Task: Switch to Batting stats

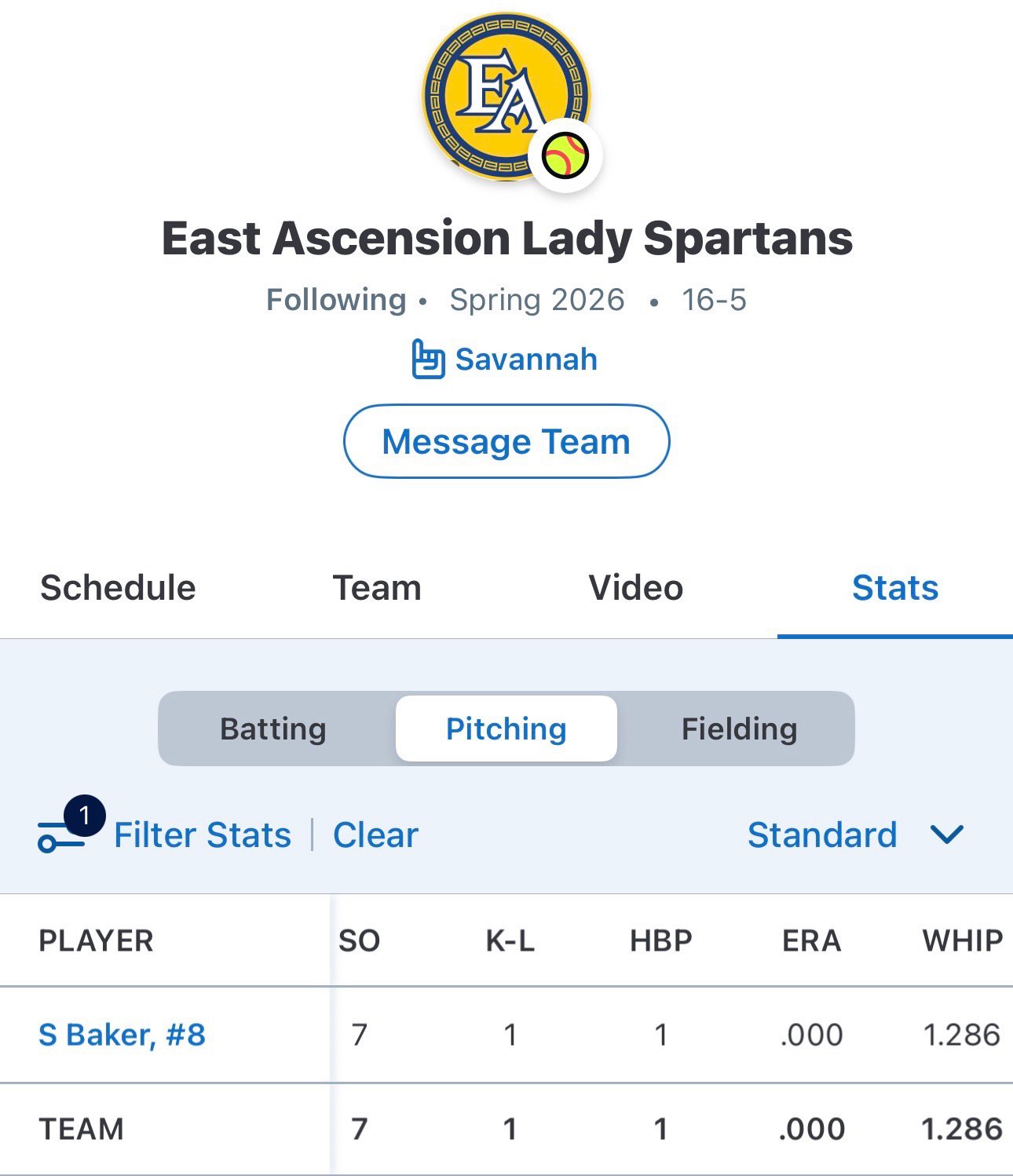Action: 273,729
